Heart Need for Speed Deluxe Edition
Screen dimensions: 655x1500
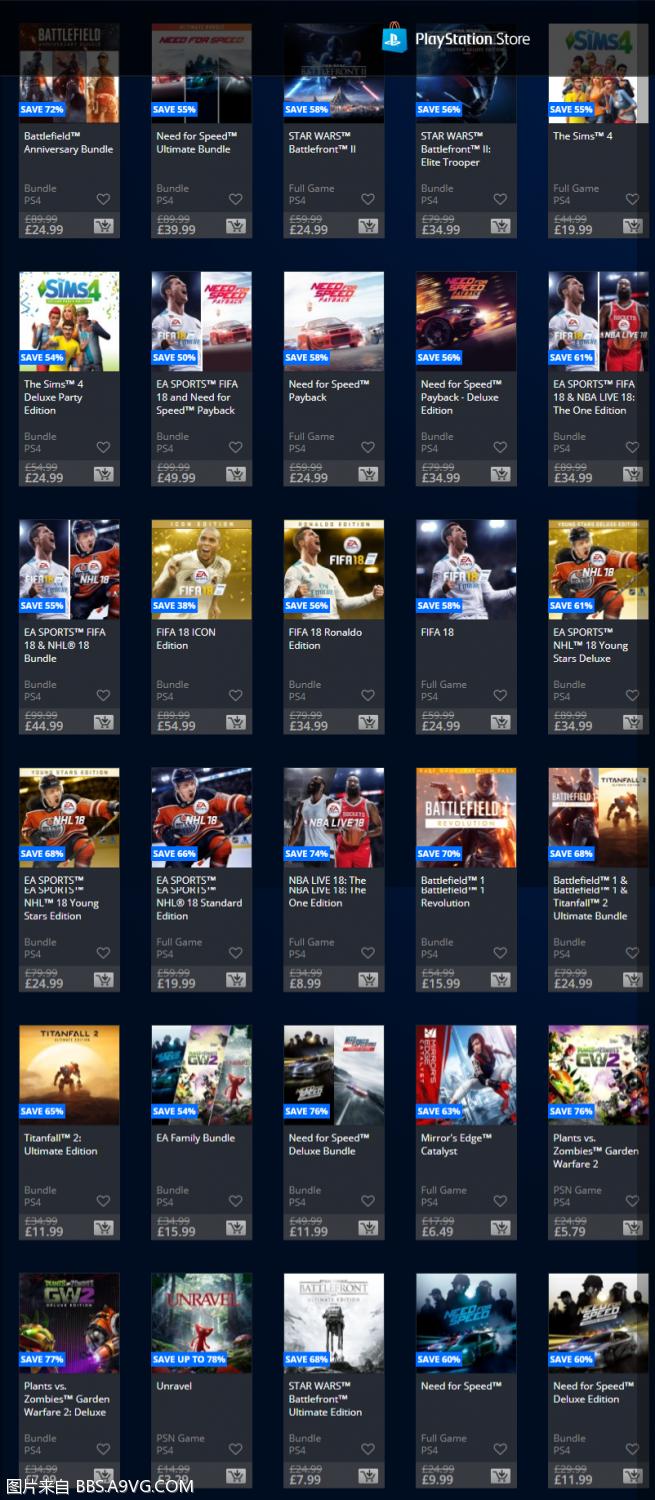632,1449
